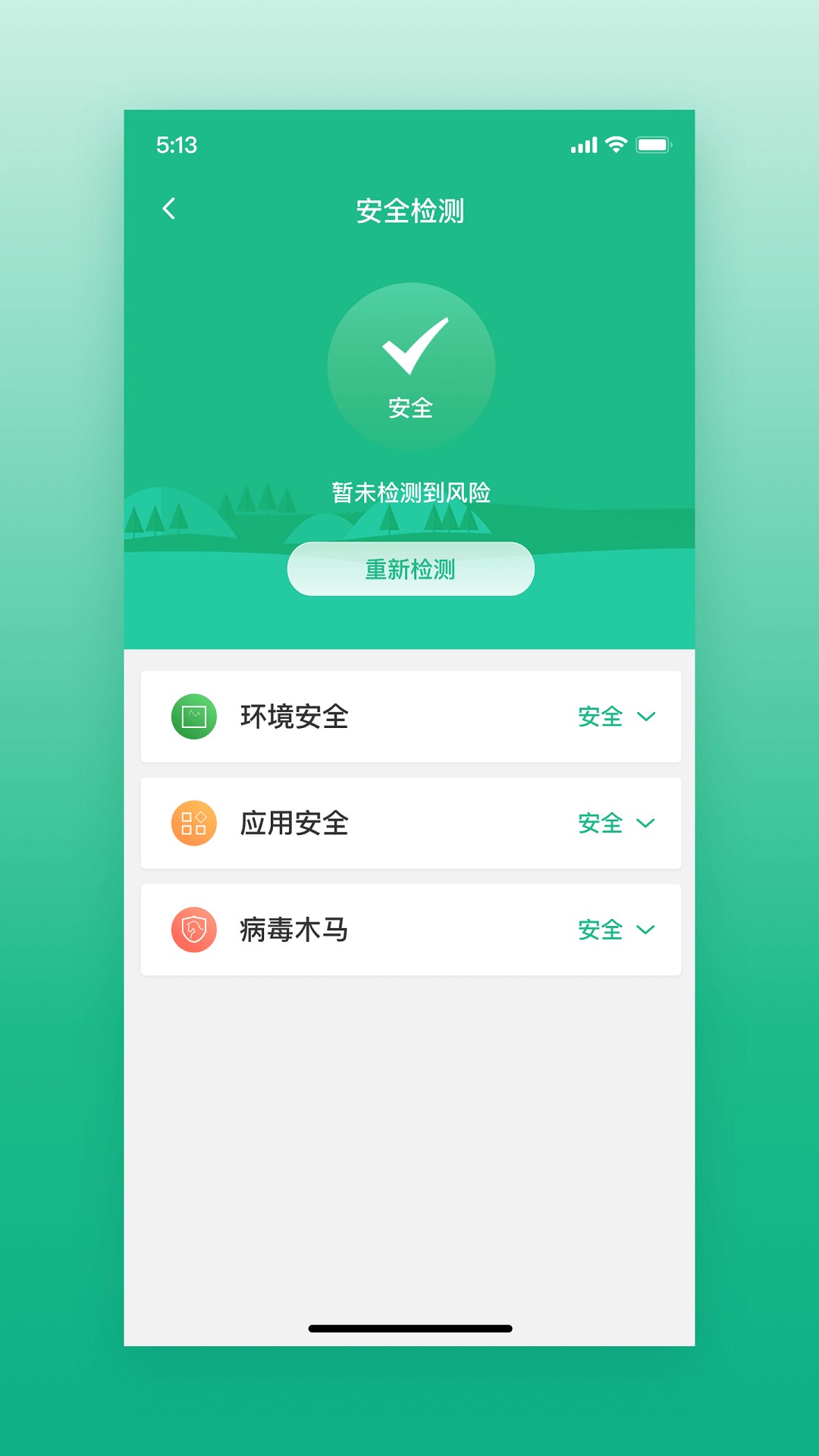Expand the 病毒木马 row
The width and height of the screenshot is (819, 1456).
pos(645,930)
